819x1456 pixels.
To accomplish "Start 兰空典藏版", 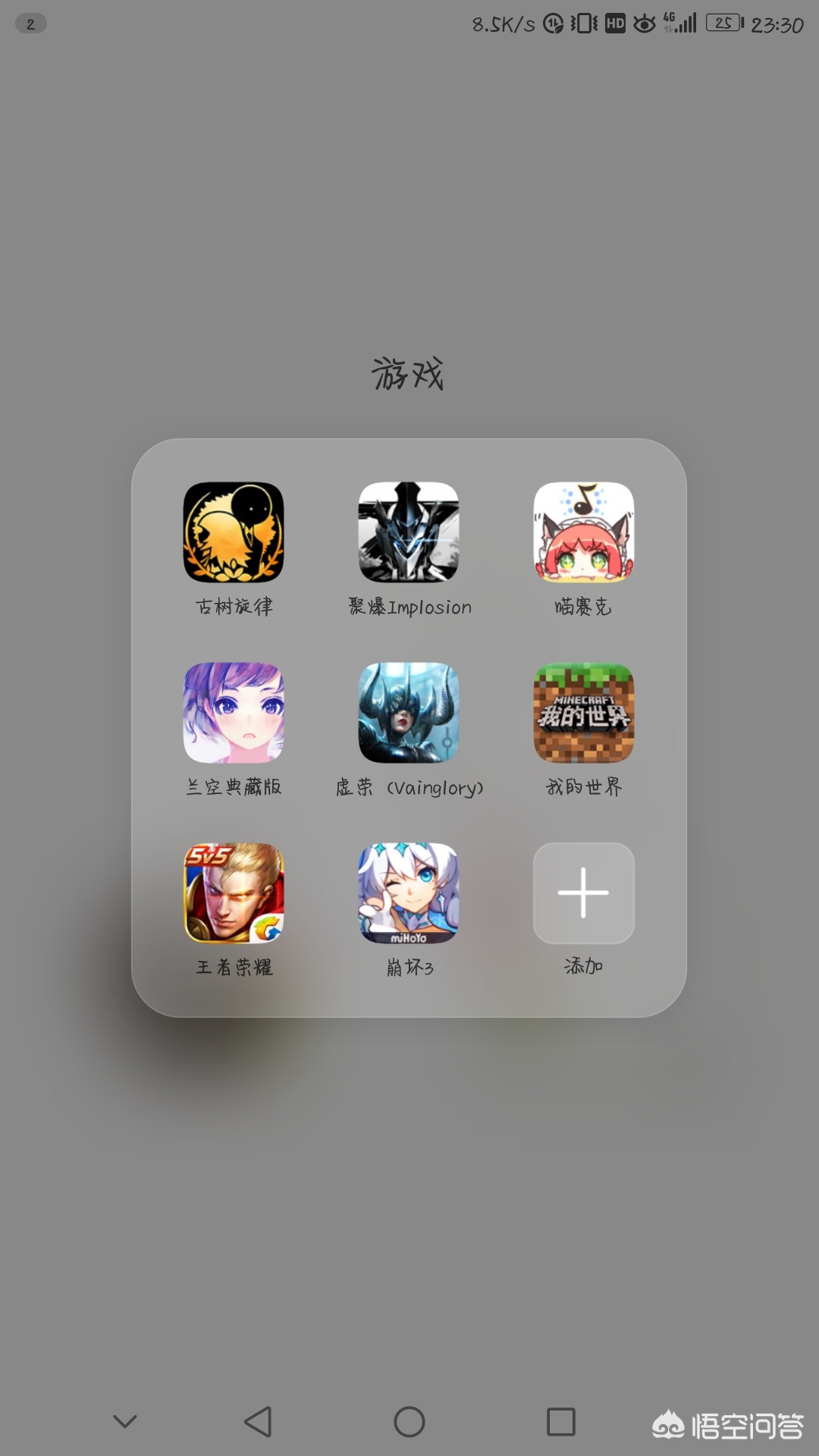I will tap(234, 713).
